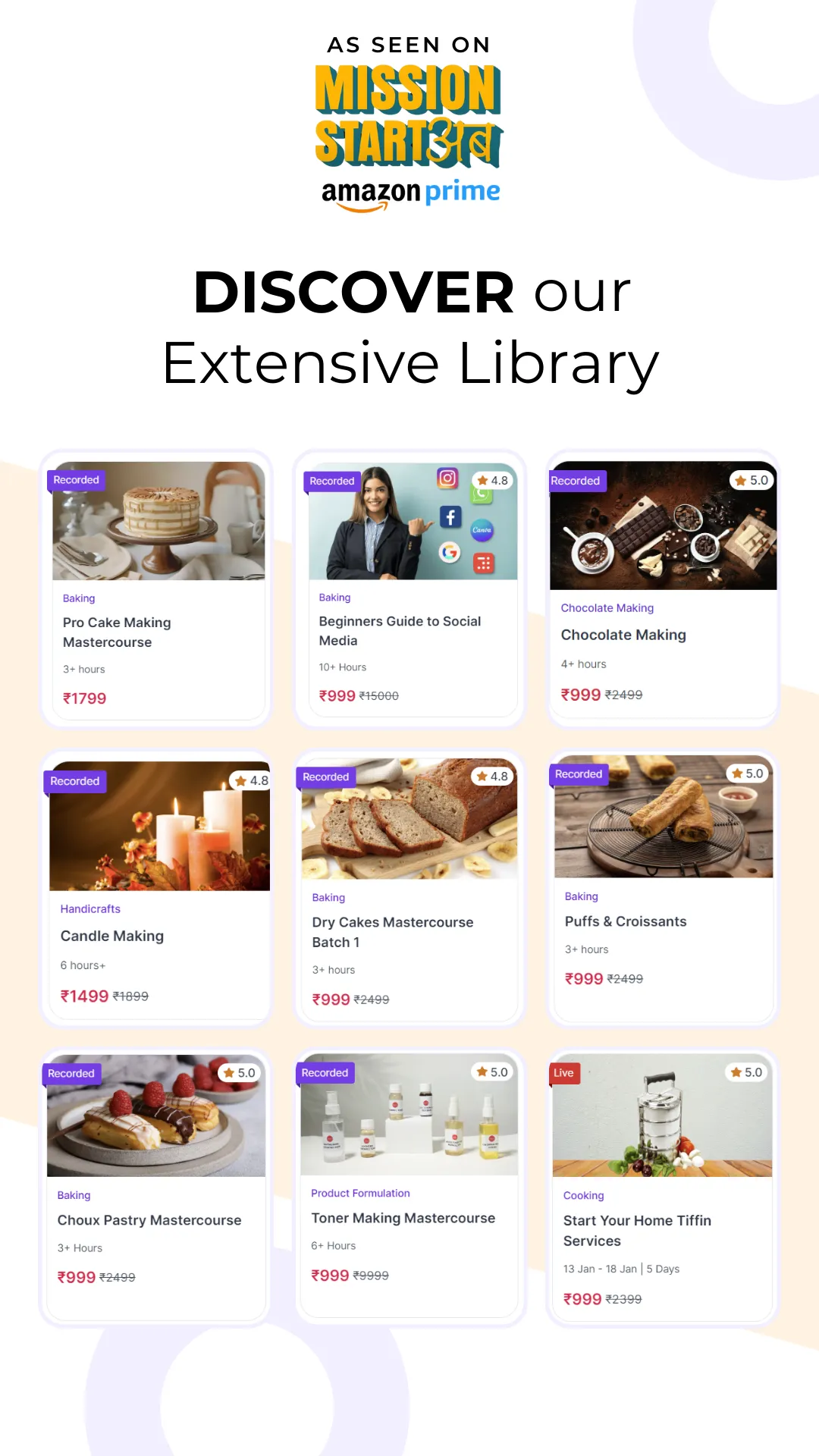Viewport: 819px width, 1456px height.
Task: Open the Product Formulation category label
Action: (360, 1193)
